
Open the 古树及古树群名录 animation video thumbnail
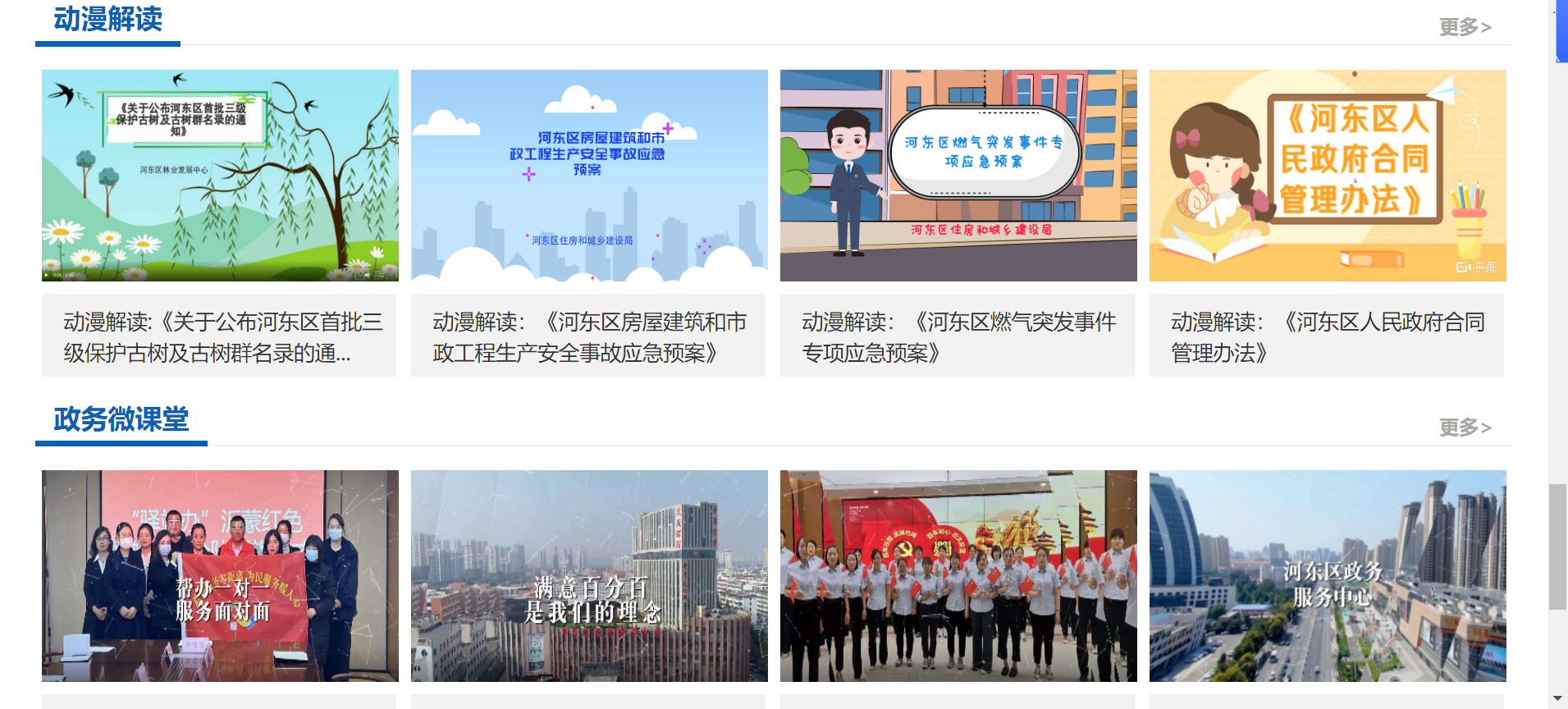220,176
